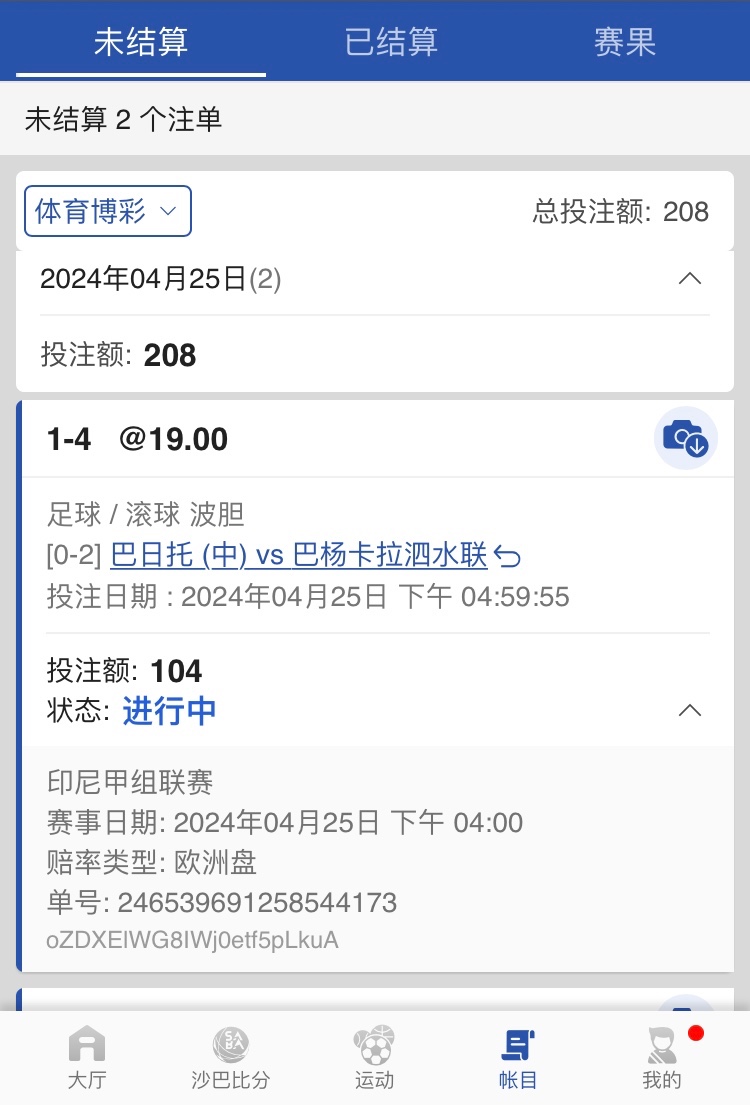The image size is (750, 1105).
Task: Go to the 我的 profile tab
Action: [662, 1058]
